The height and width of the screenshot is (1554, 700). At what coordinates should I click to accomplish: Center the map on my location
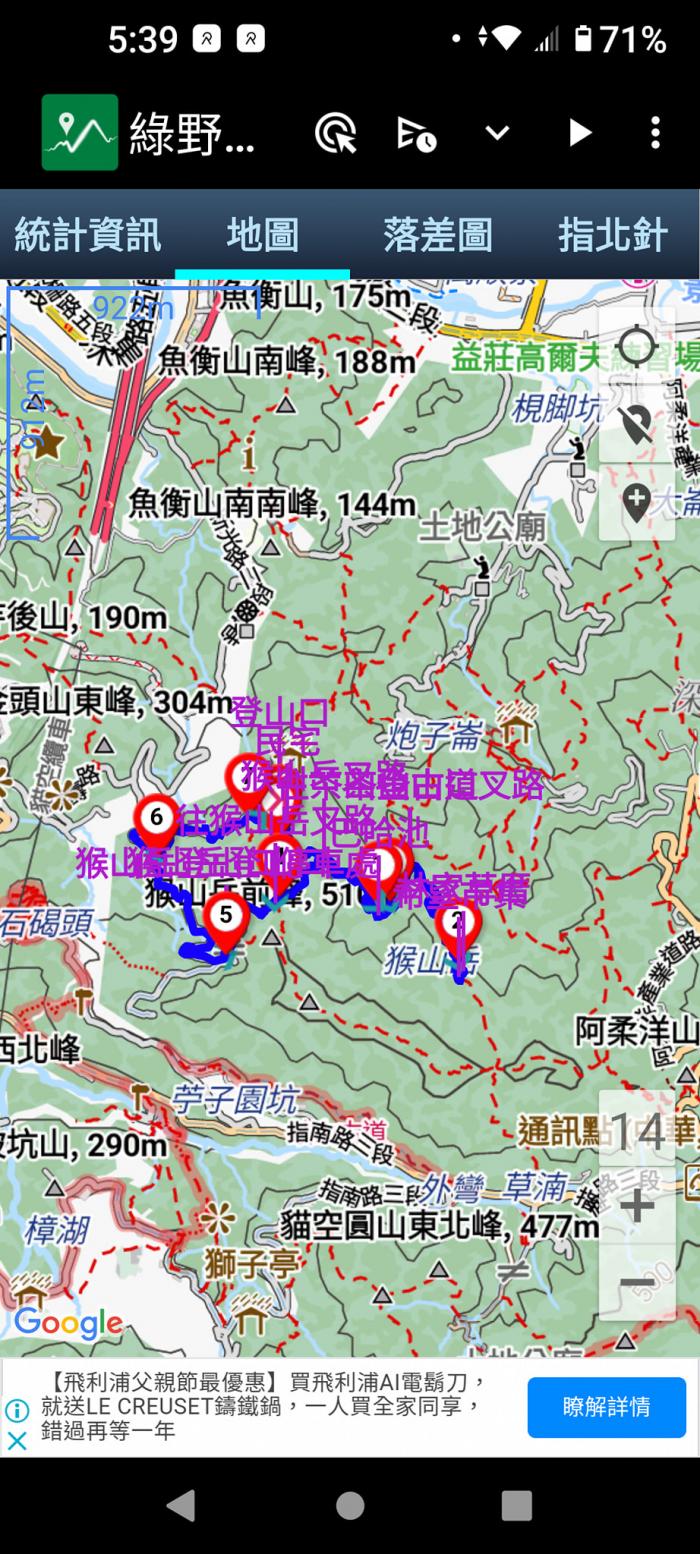click(x=636, y=347)
